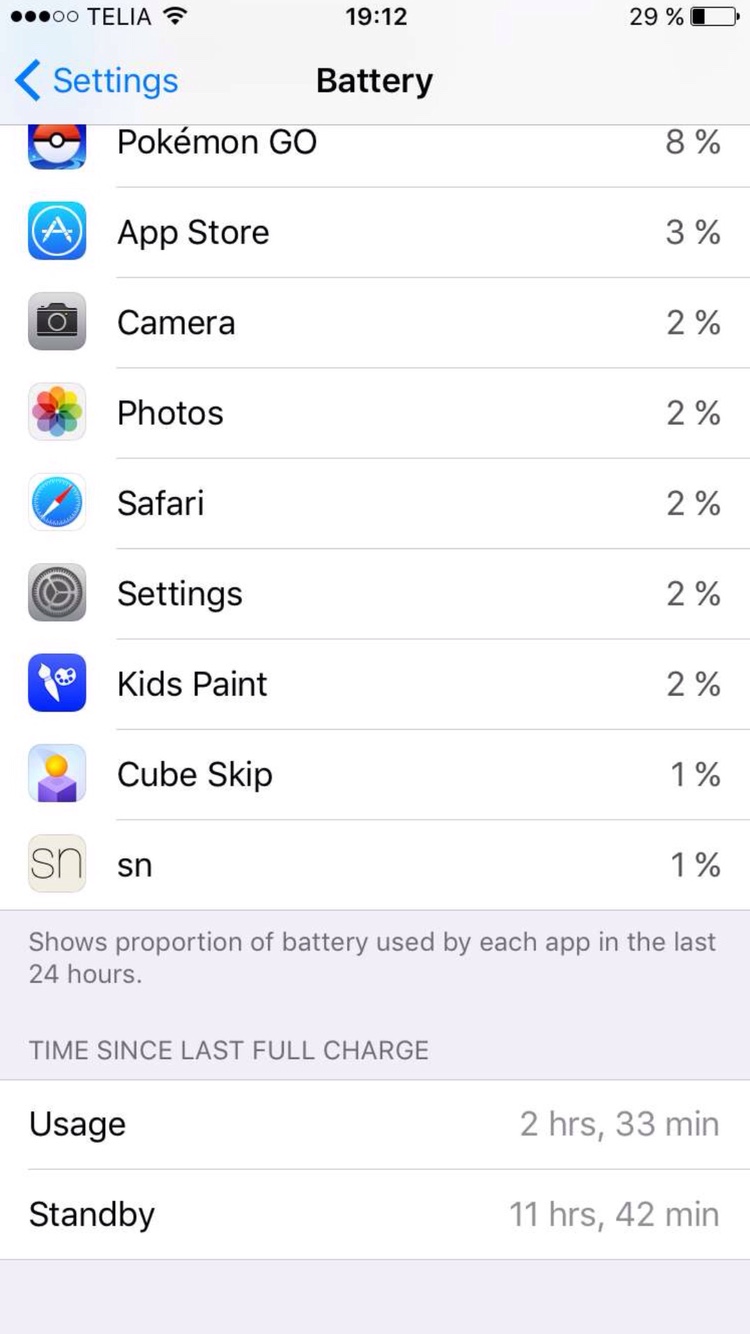The width and height of the screenshot is (750, 1334).
Task: Select the Settings app usage row
Action: pyautogui.click(x=375, y=594)
